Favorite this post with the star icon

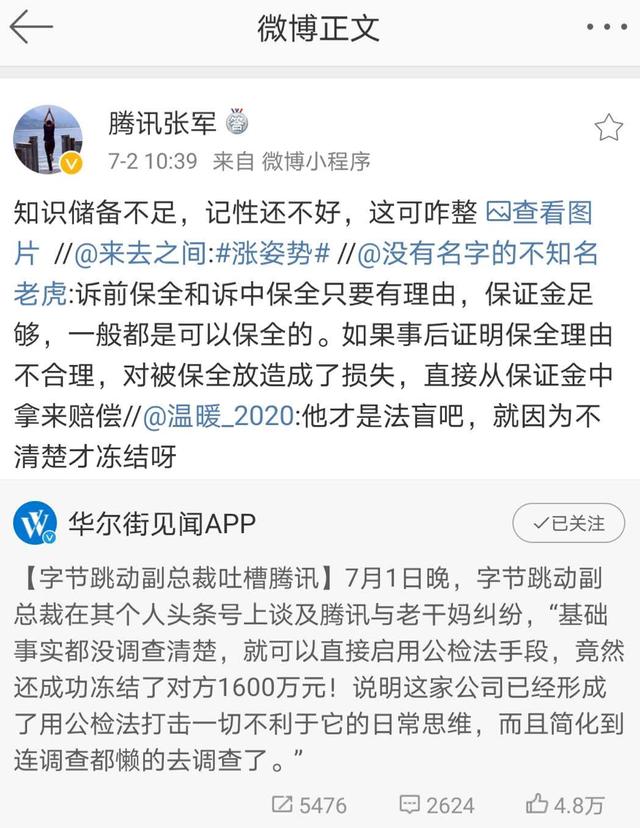tap(608, 127)
